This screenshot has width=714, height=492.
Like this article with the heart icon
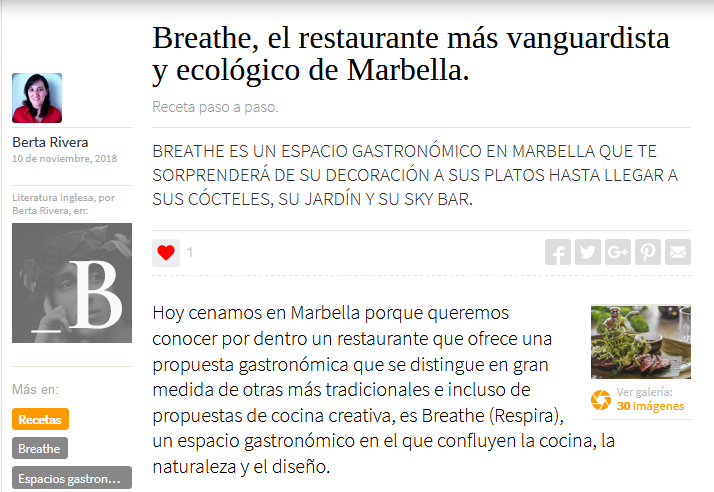pyautogui.click(x=166, y=253)
